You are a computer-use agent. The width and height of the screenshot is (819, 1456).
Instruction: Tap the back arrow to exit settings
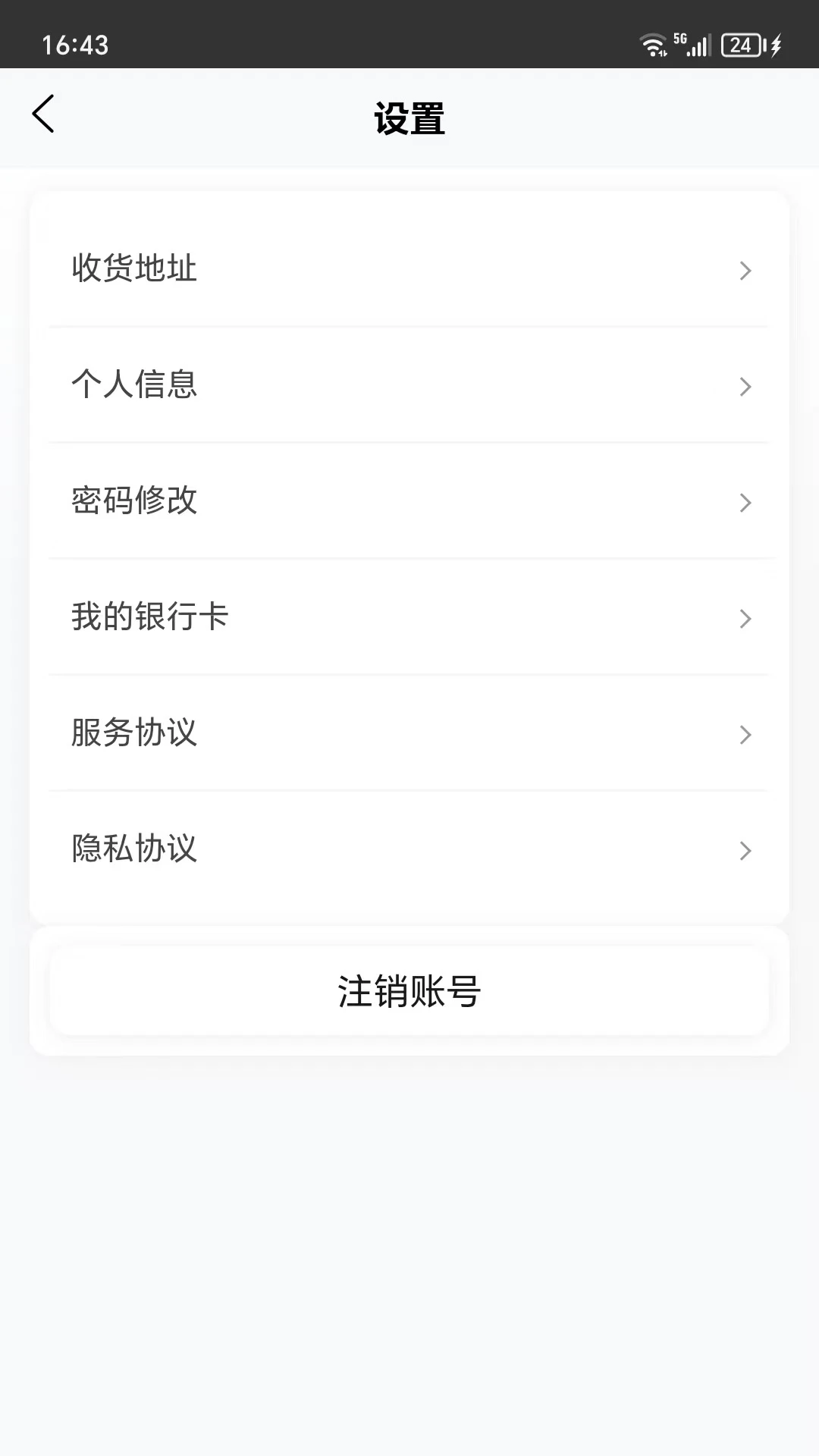[x=43, y=114]
